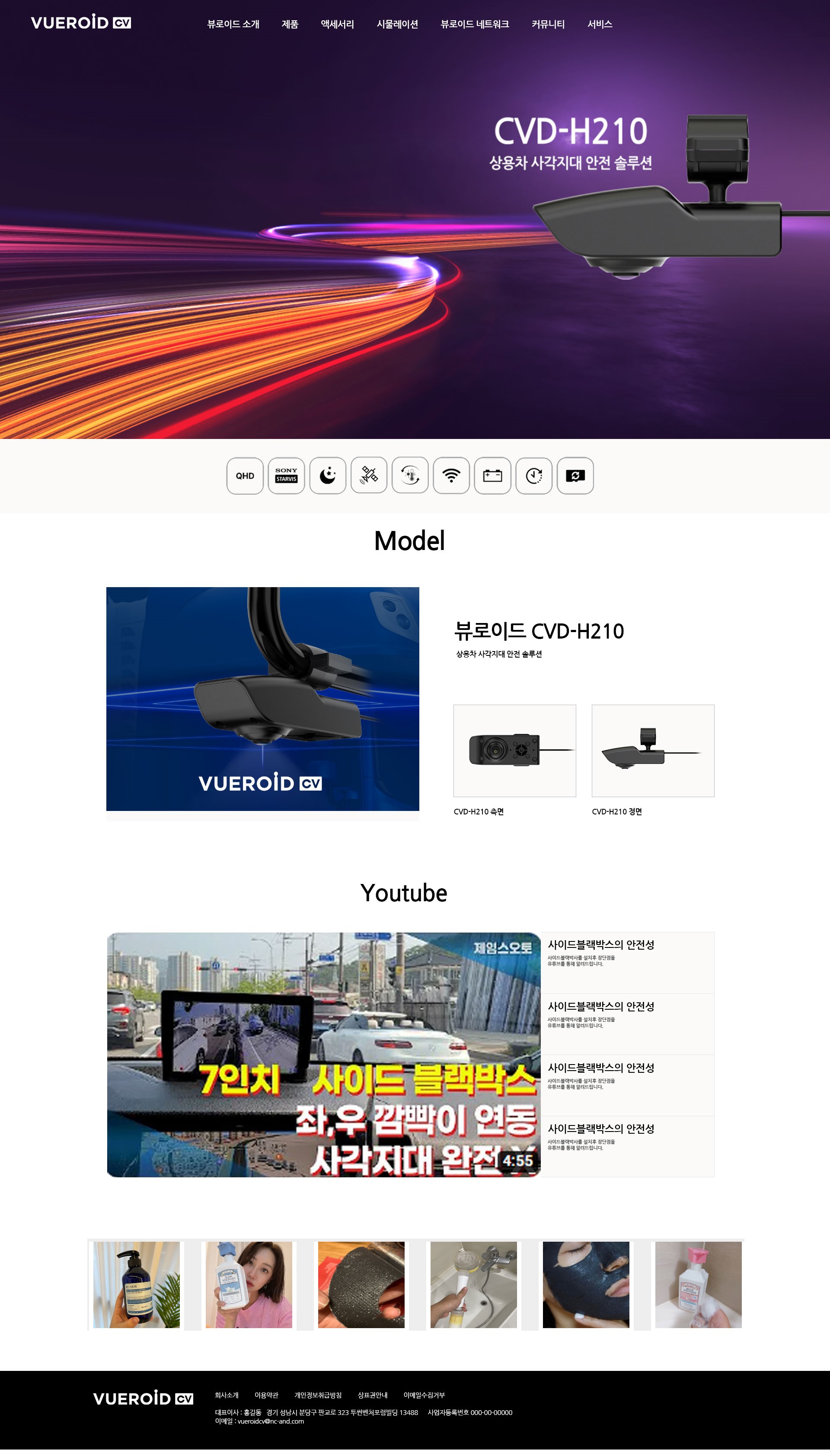Go to the 제품 menu

(x=290, y=24)
